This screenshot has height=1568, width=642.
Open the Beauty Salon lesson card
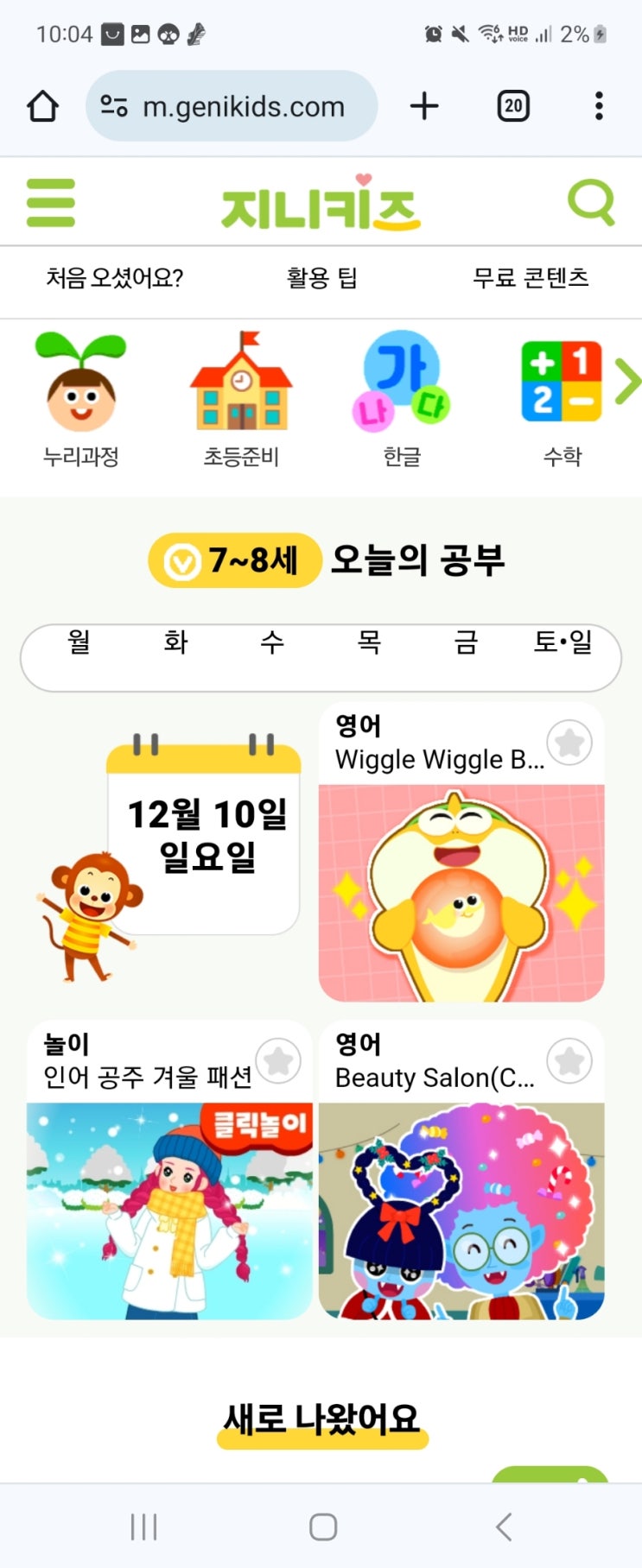(461, 1209)
